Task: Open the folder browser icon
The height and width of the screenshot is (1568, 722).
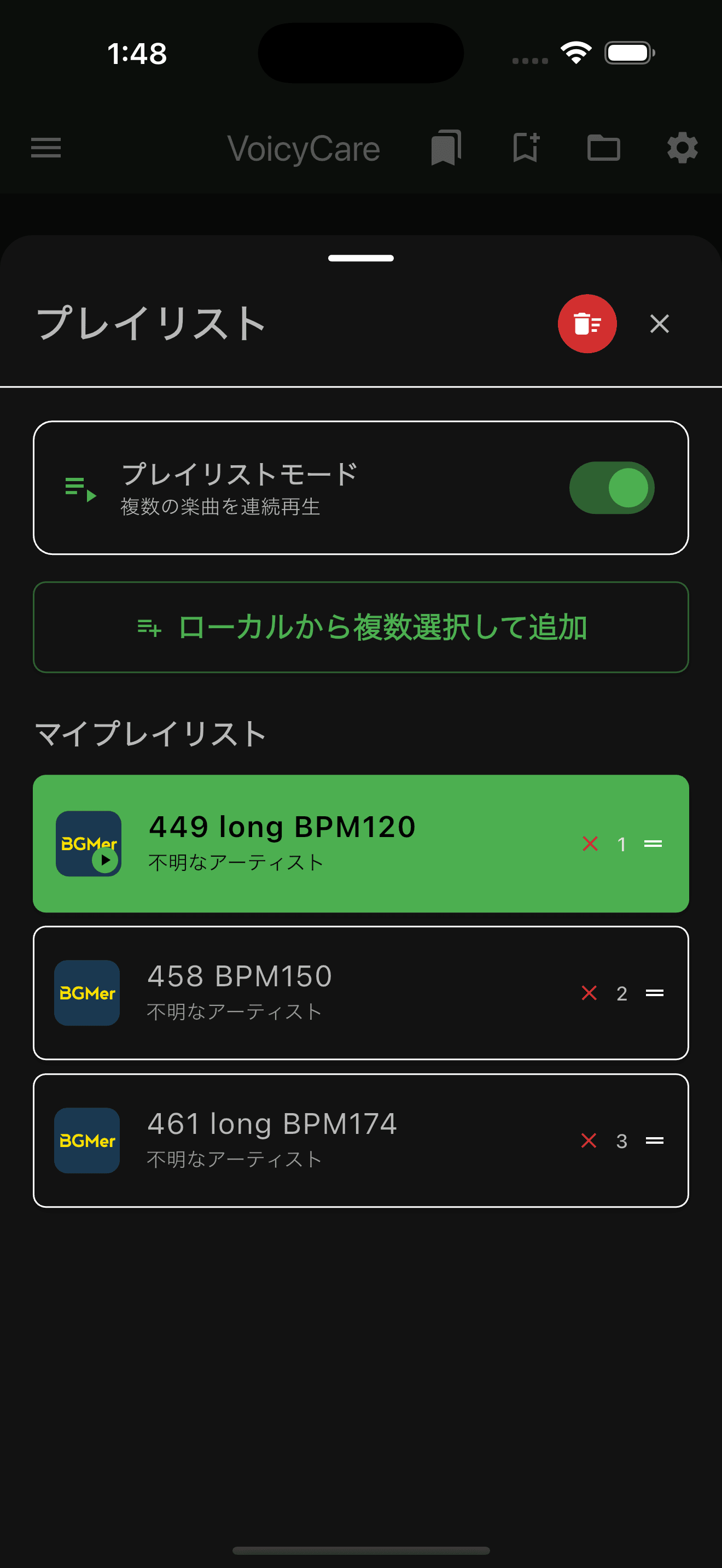Action: (603, 148)
